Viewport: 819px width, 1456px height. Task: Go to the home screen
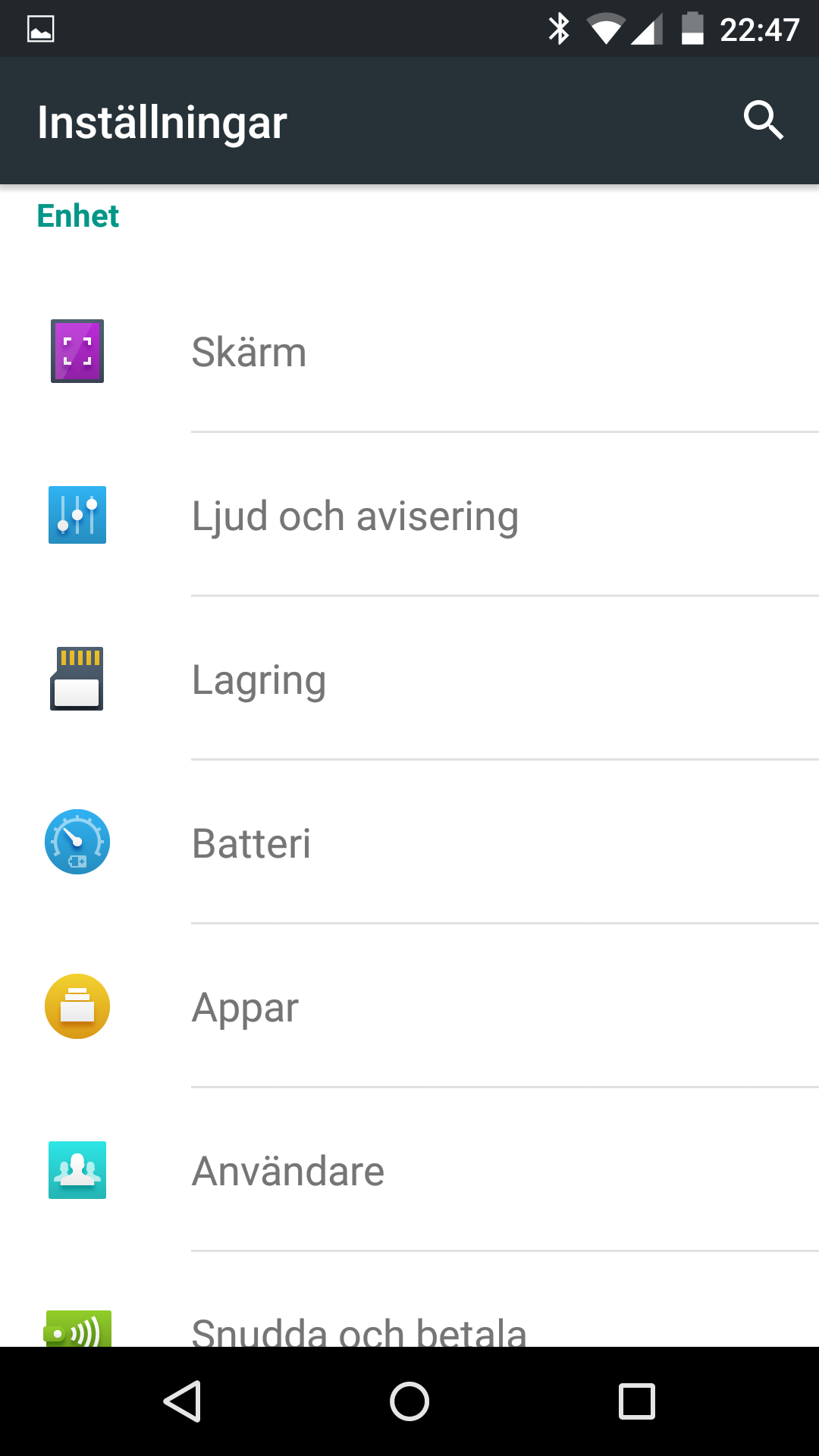point(409,1401)
